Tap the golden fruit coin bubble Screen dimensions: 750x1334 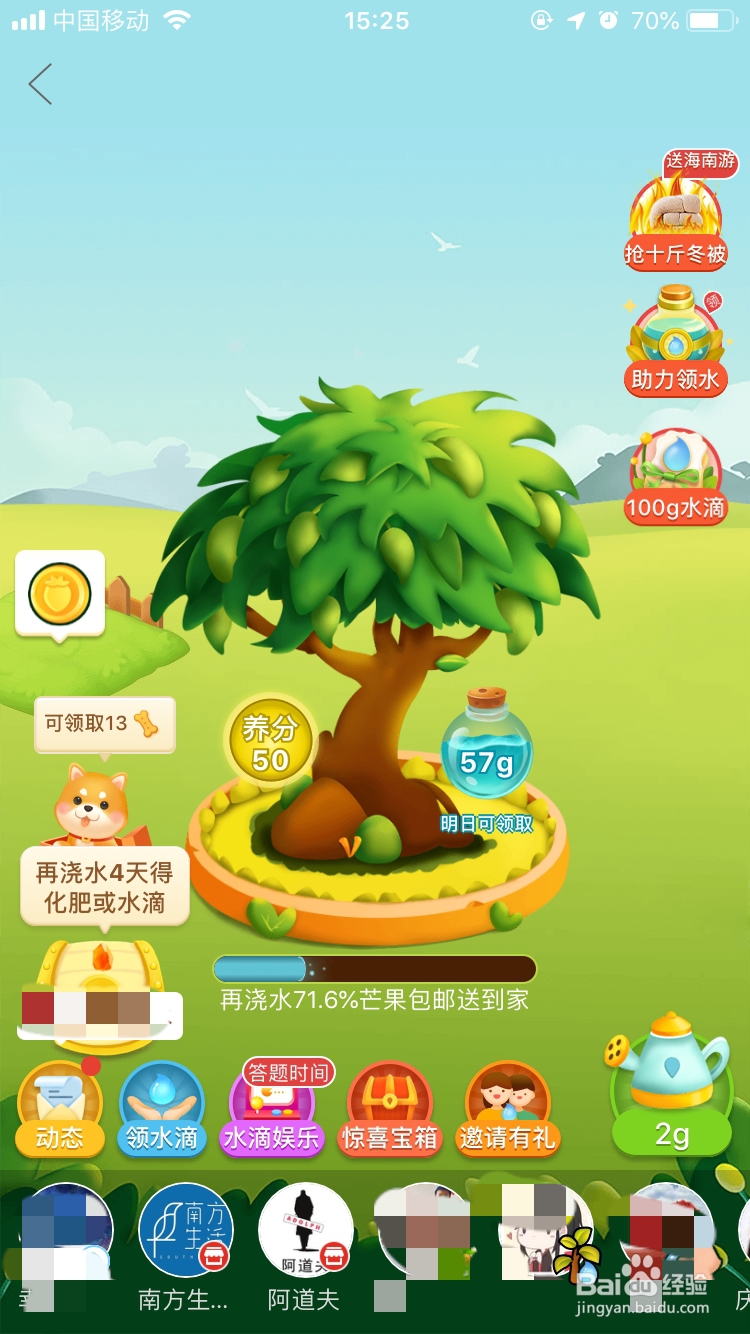(x=59, y=594)
